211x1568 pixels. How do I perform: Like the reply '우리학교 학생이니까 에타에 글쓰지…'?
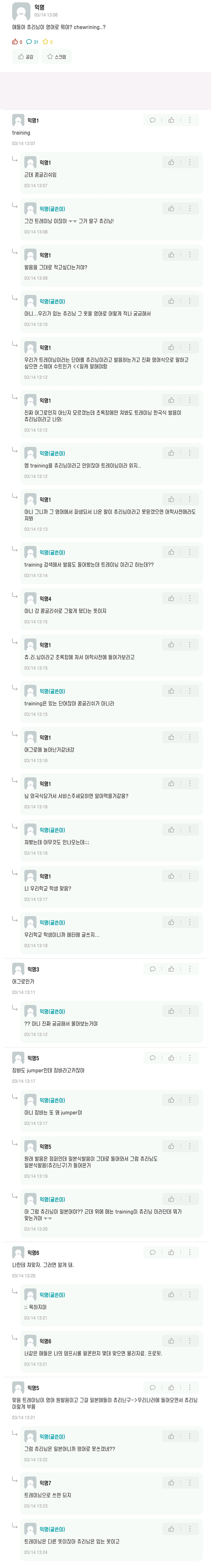(171, 922)
